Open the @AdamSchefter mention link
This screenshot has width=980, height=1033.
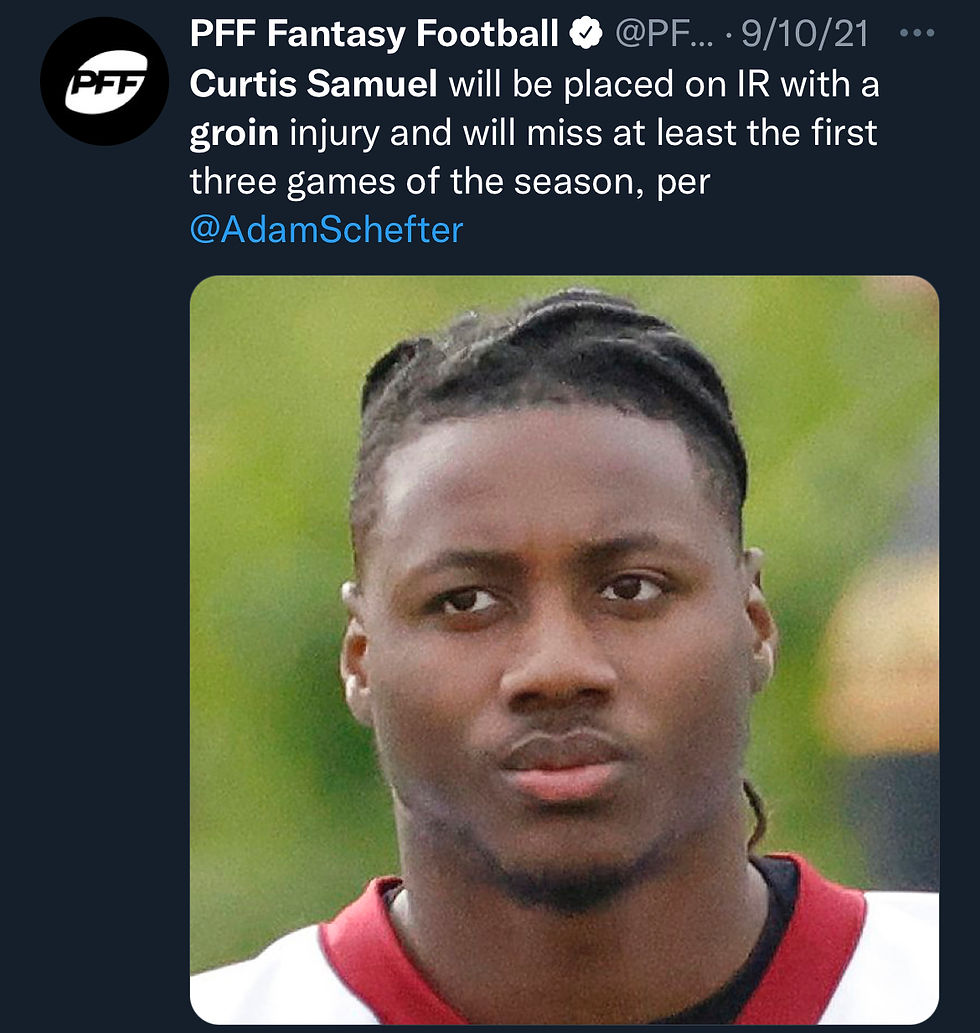(326, 230)
